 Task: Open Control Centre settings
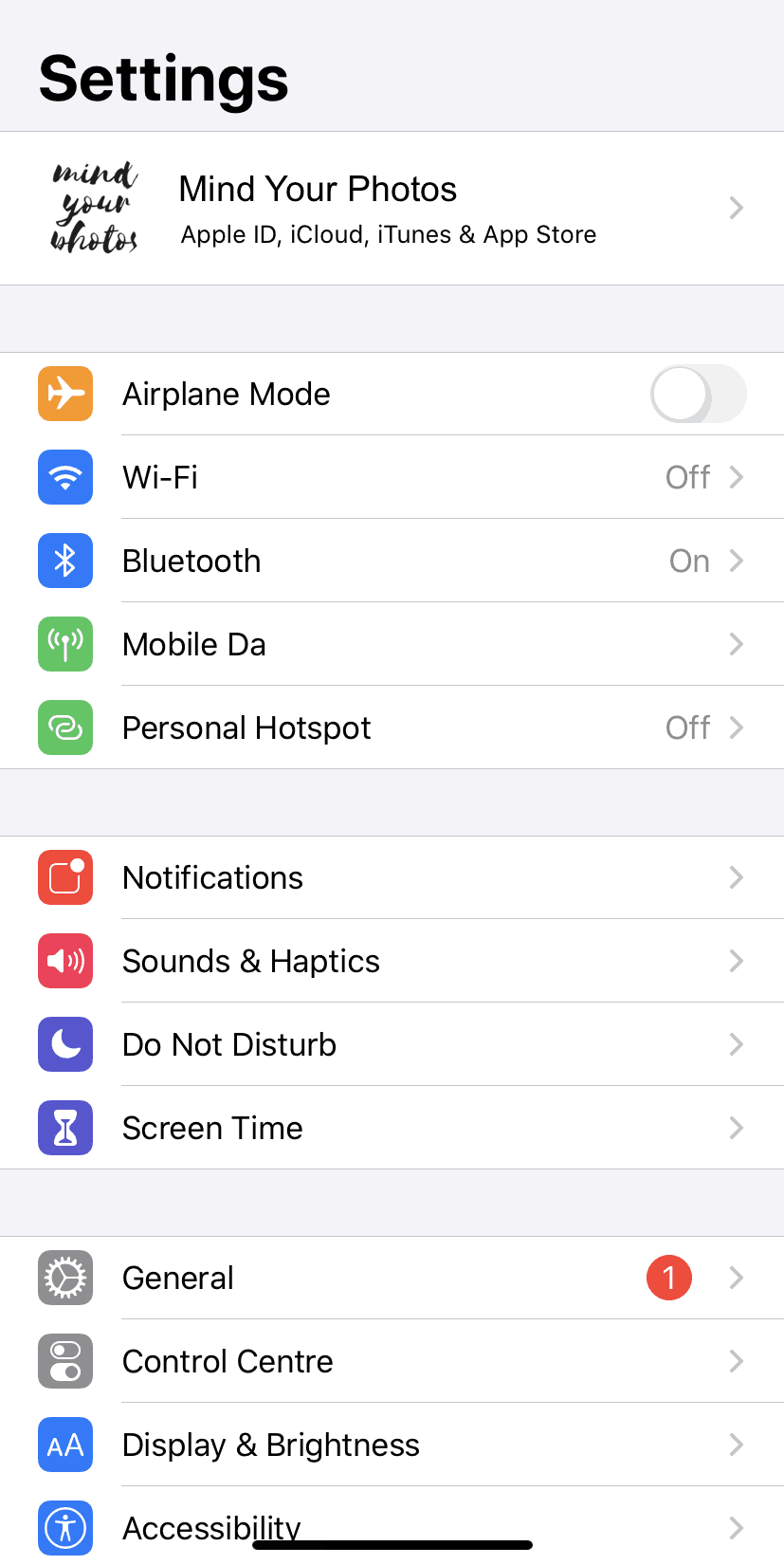point(392,1361)
